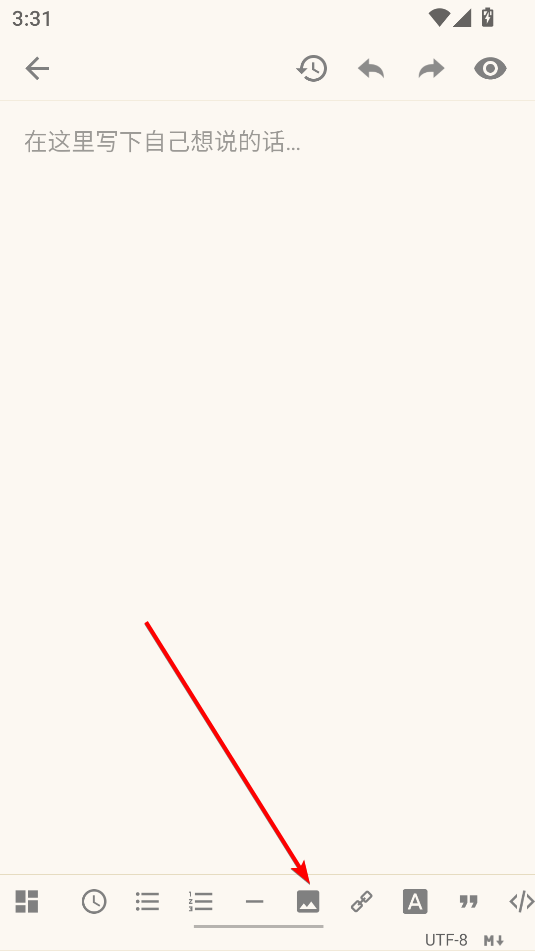Open the text formatting A button
This screenshot has width=535, height=951.
point(415,902)
